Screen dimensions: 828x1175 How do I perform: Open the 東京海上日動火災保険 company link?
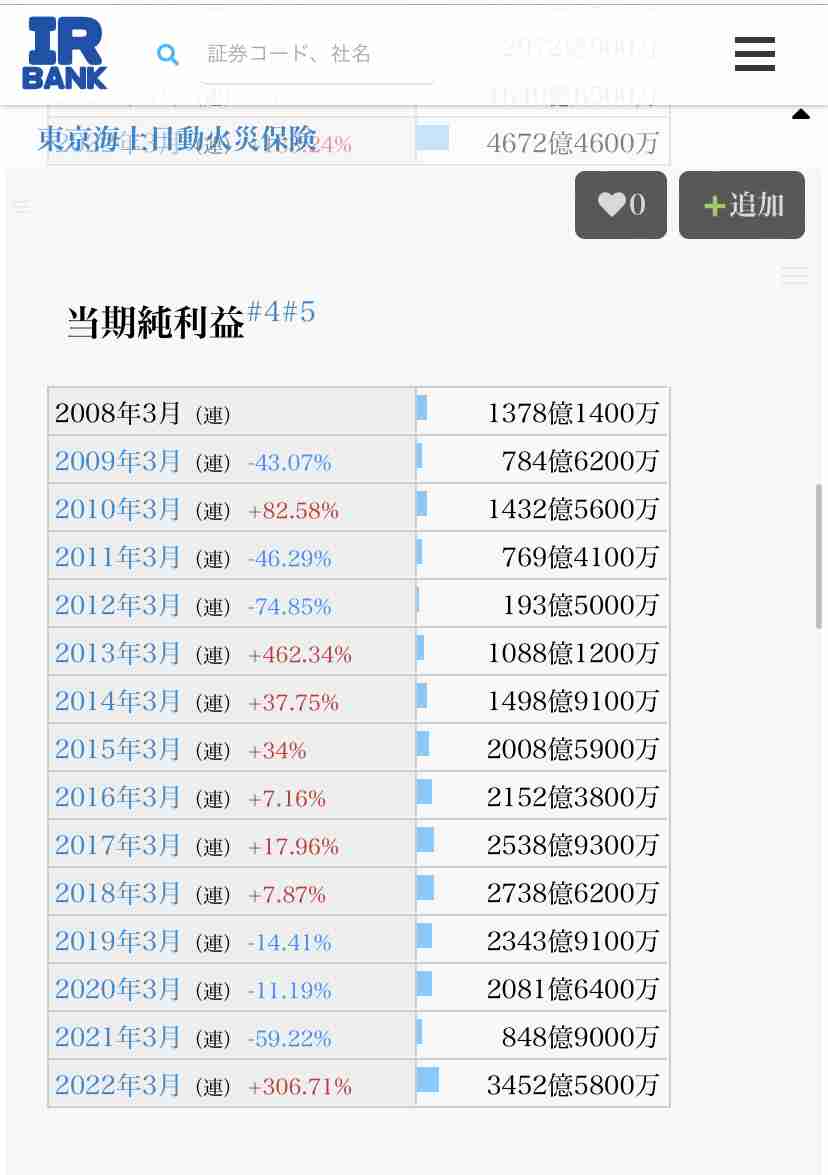[x=177, y=139]
